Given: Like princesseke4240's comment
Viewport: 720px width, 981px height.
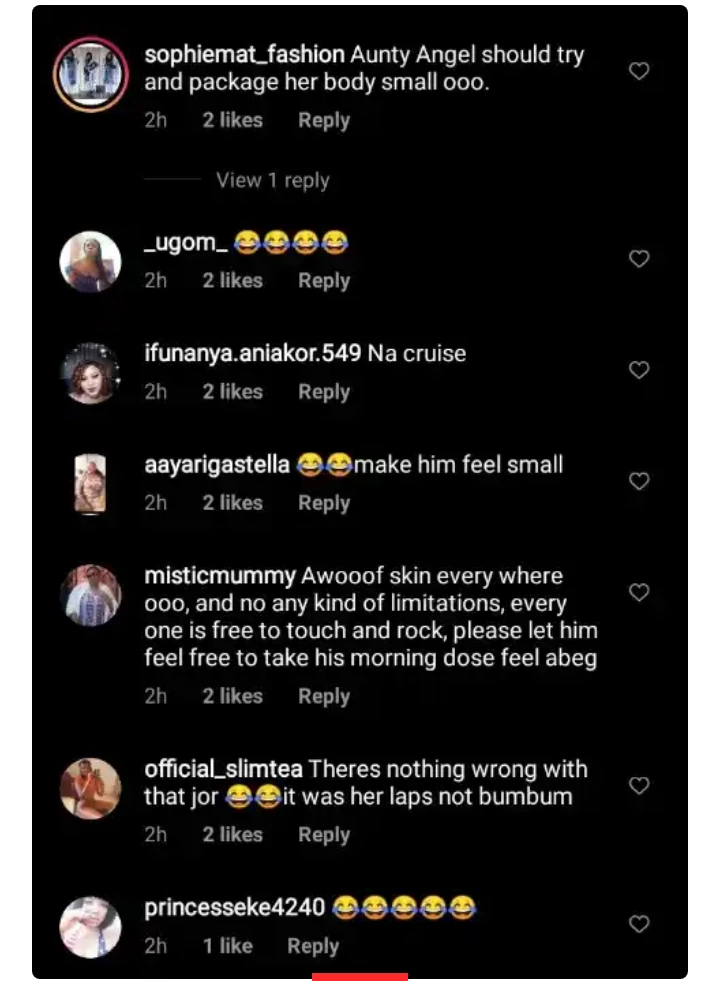Looking at the screenshot, I should point(638,923).
